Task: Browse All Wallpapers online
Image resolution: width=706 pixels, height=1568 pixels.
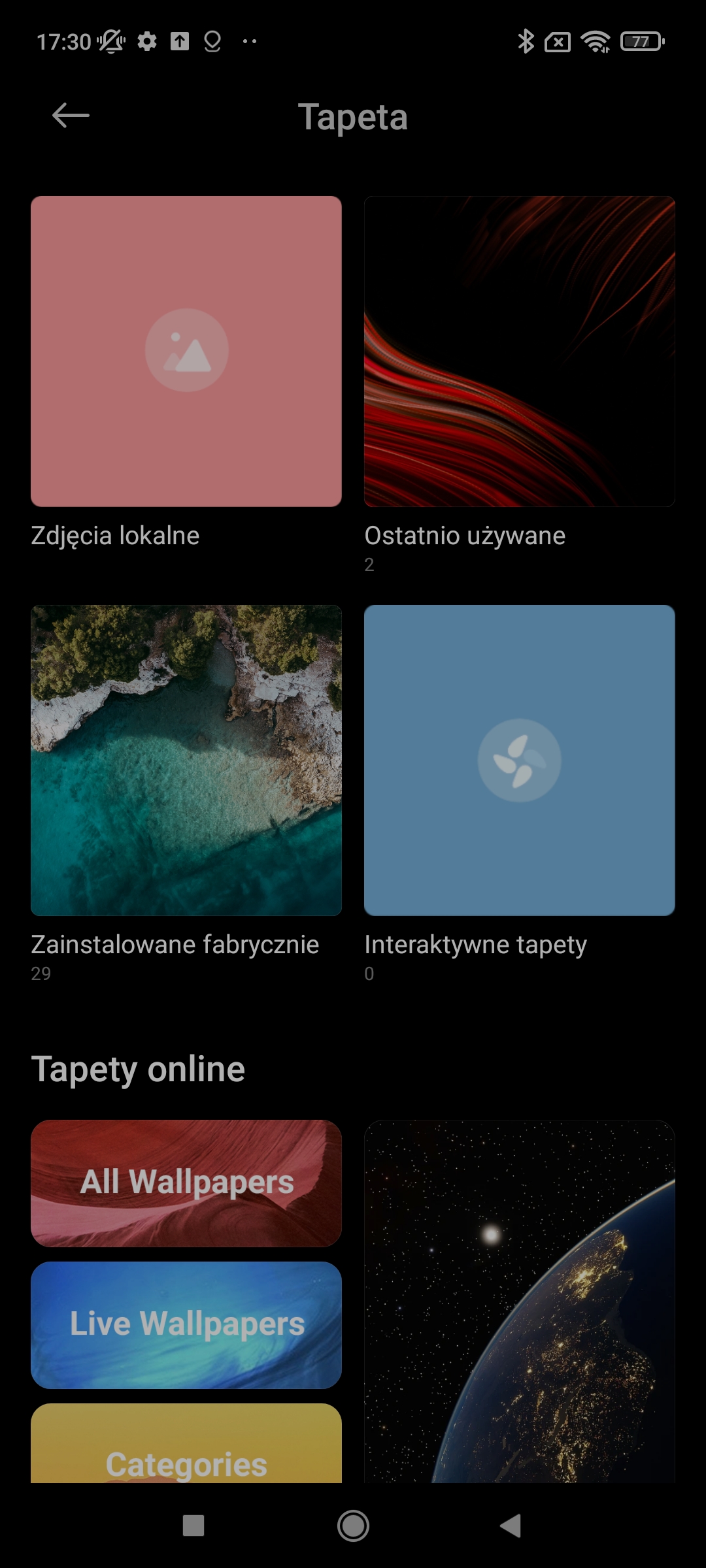Action: [186, 1183]
